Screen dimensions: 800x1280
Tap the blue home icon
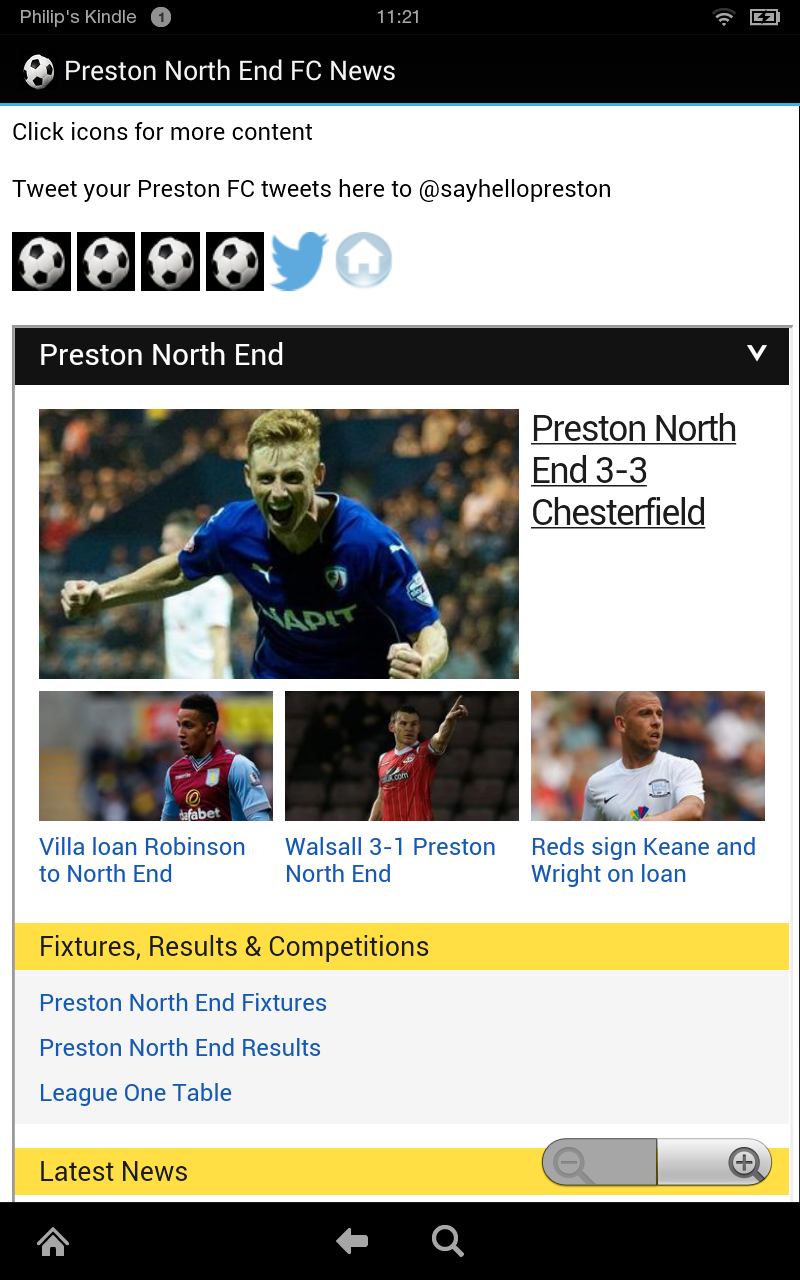click(x=363, y=261)
